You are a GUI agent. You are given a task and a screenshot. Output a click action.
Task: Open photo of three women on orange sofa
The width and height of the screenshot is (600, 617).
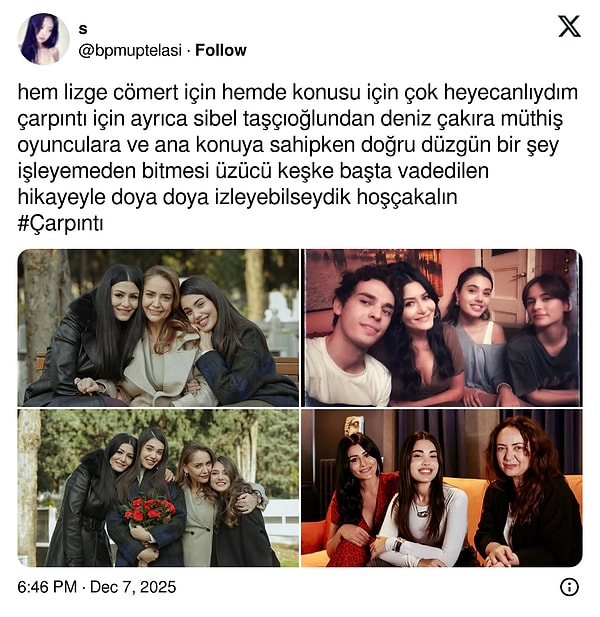pos(442,487)
